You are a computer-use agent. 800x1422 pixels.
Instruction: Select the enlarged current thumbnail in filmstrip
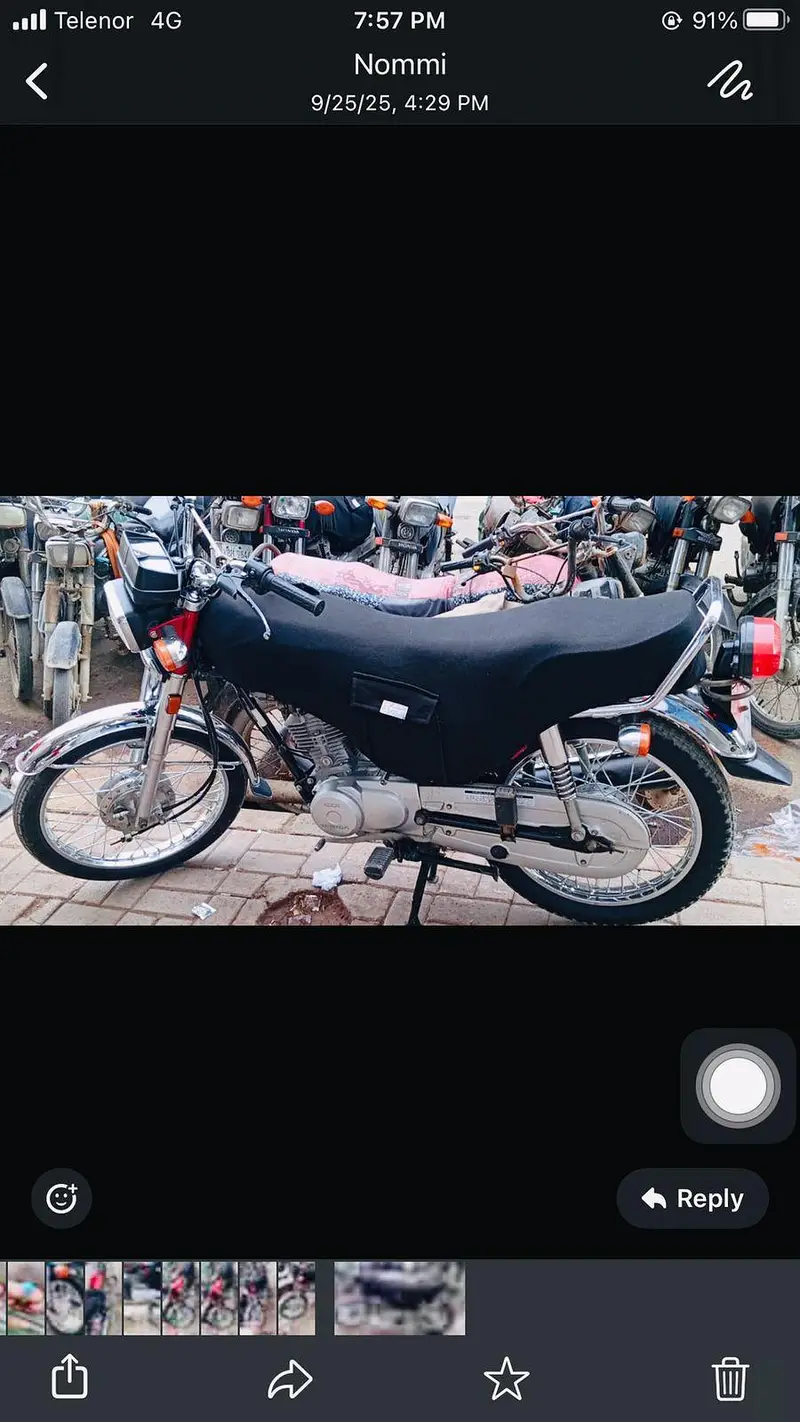point(399,1298)
